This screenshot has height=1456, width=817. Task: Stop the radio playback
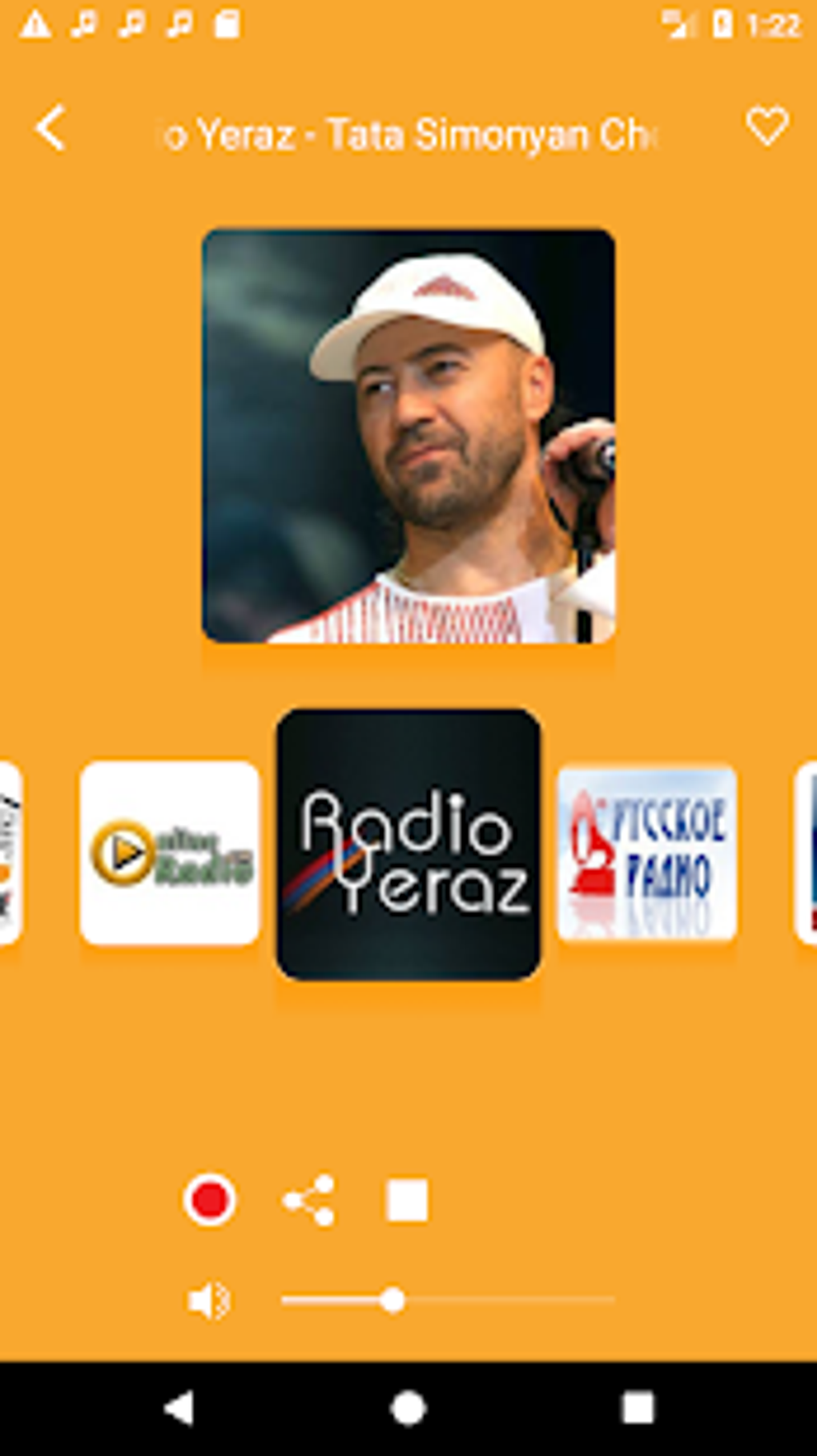pos(407,1200)
